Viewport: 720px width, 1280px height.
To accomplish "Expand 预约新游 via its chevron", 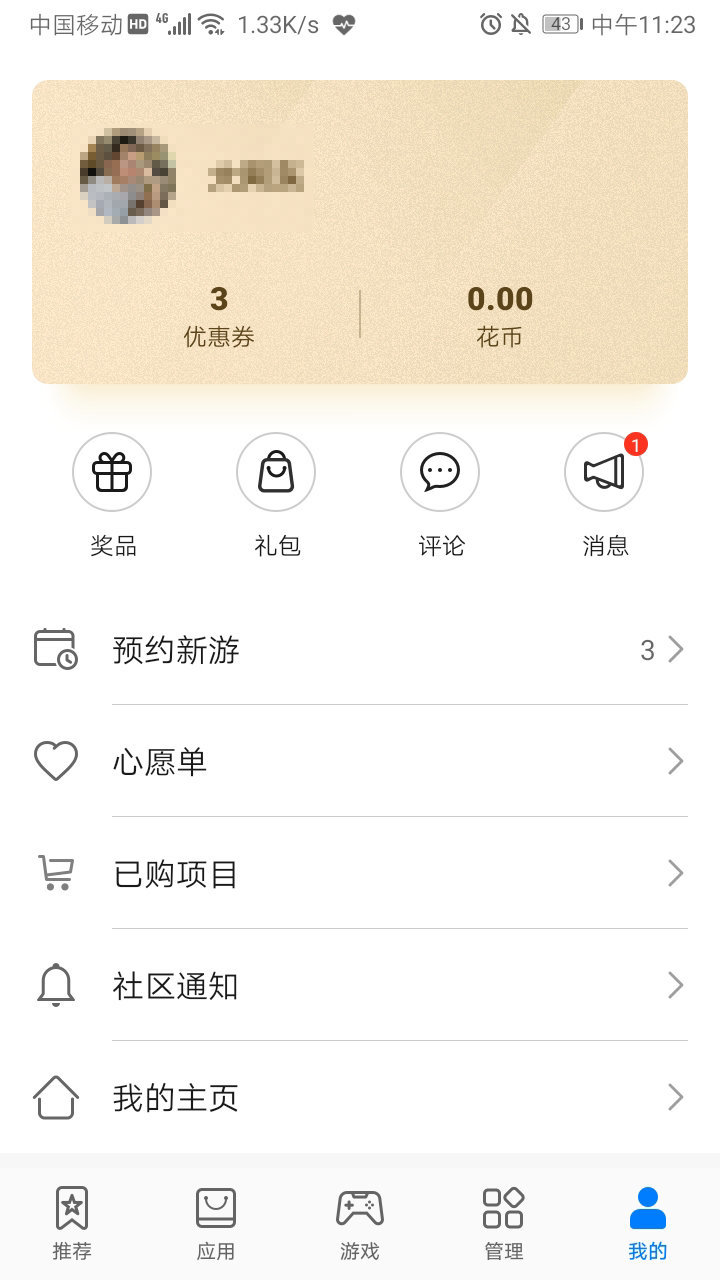I will 676,650.
